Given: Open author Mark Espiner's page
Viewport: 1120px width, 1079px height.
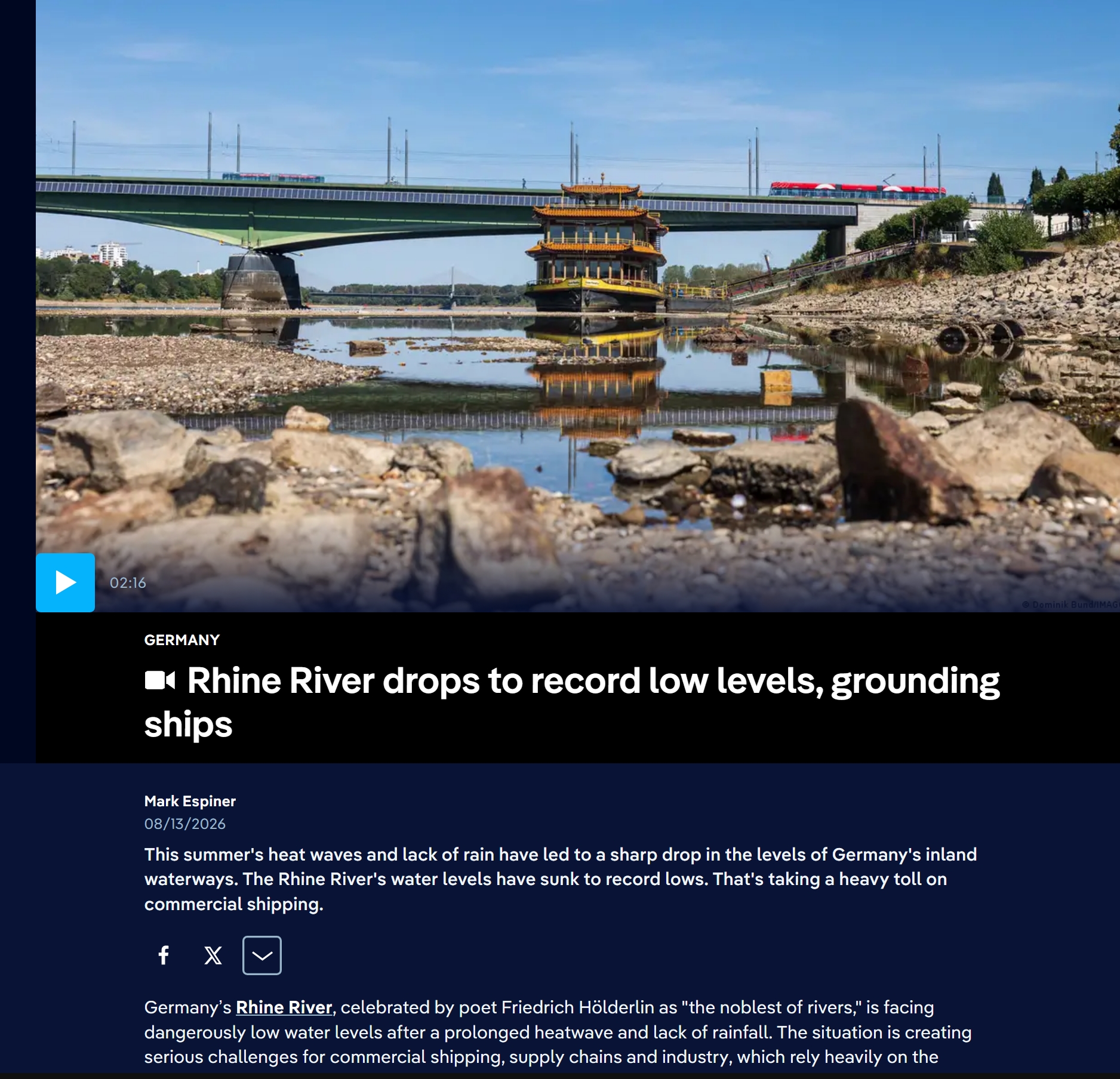Looking at the screenshot, I should click(x=190, y=801).
